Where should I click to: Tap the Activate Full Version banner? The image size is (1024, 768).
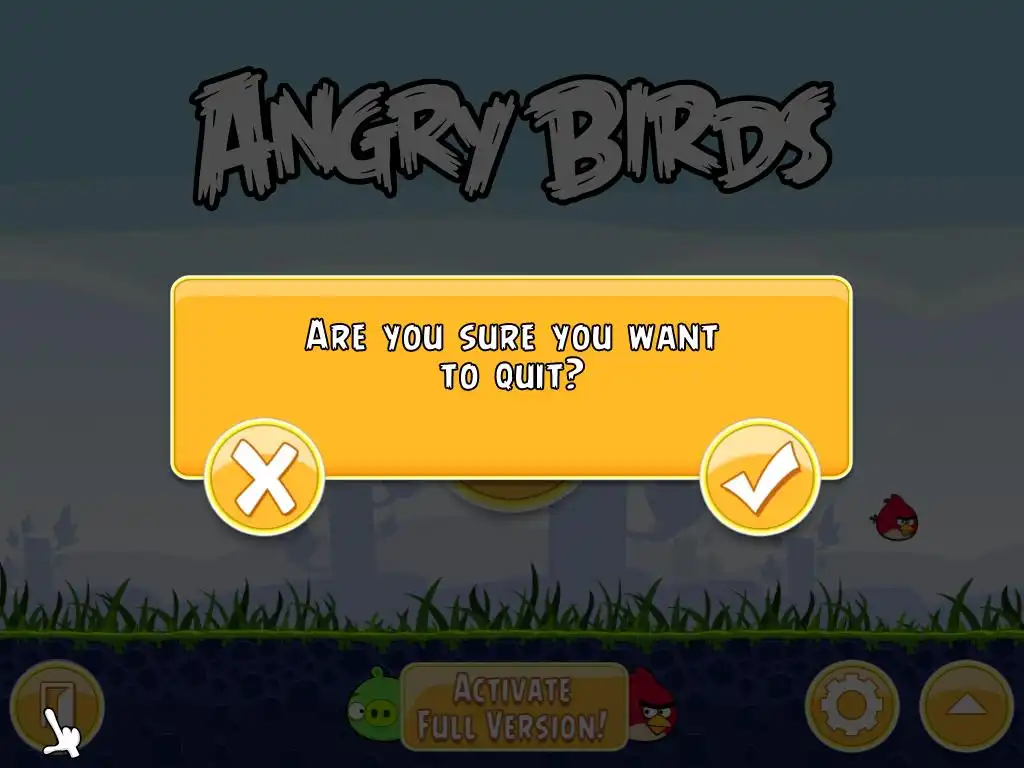pyautogui.click(x=514, y=706)
